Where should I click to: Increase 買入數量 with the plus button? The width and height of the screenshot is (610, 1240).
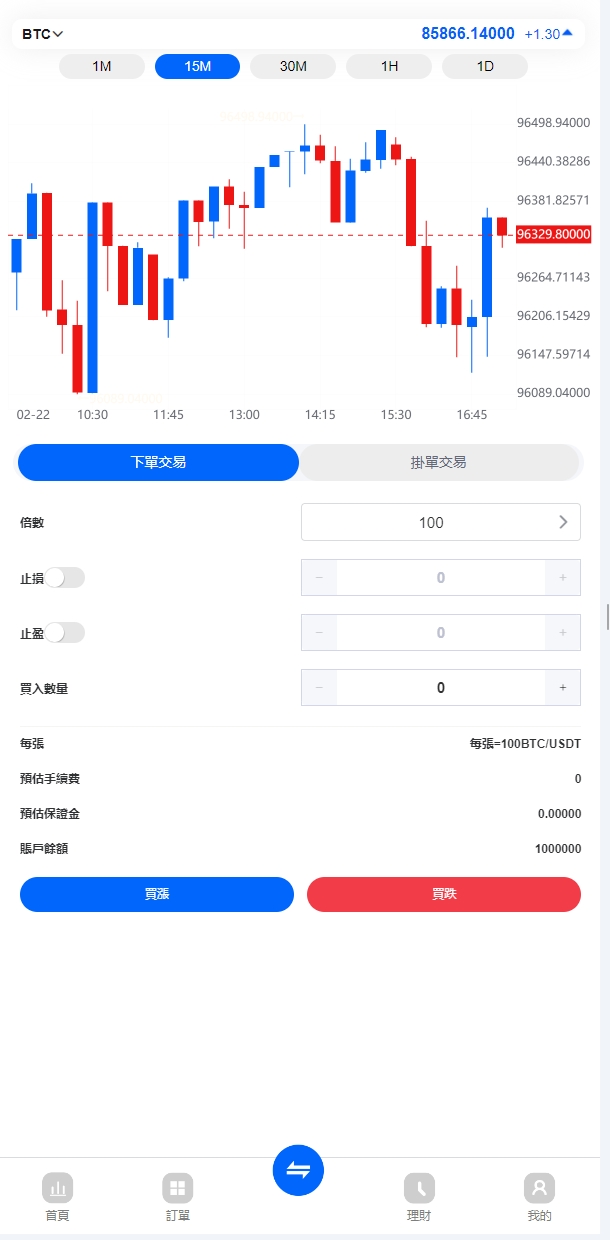(x=563, y=687)
